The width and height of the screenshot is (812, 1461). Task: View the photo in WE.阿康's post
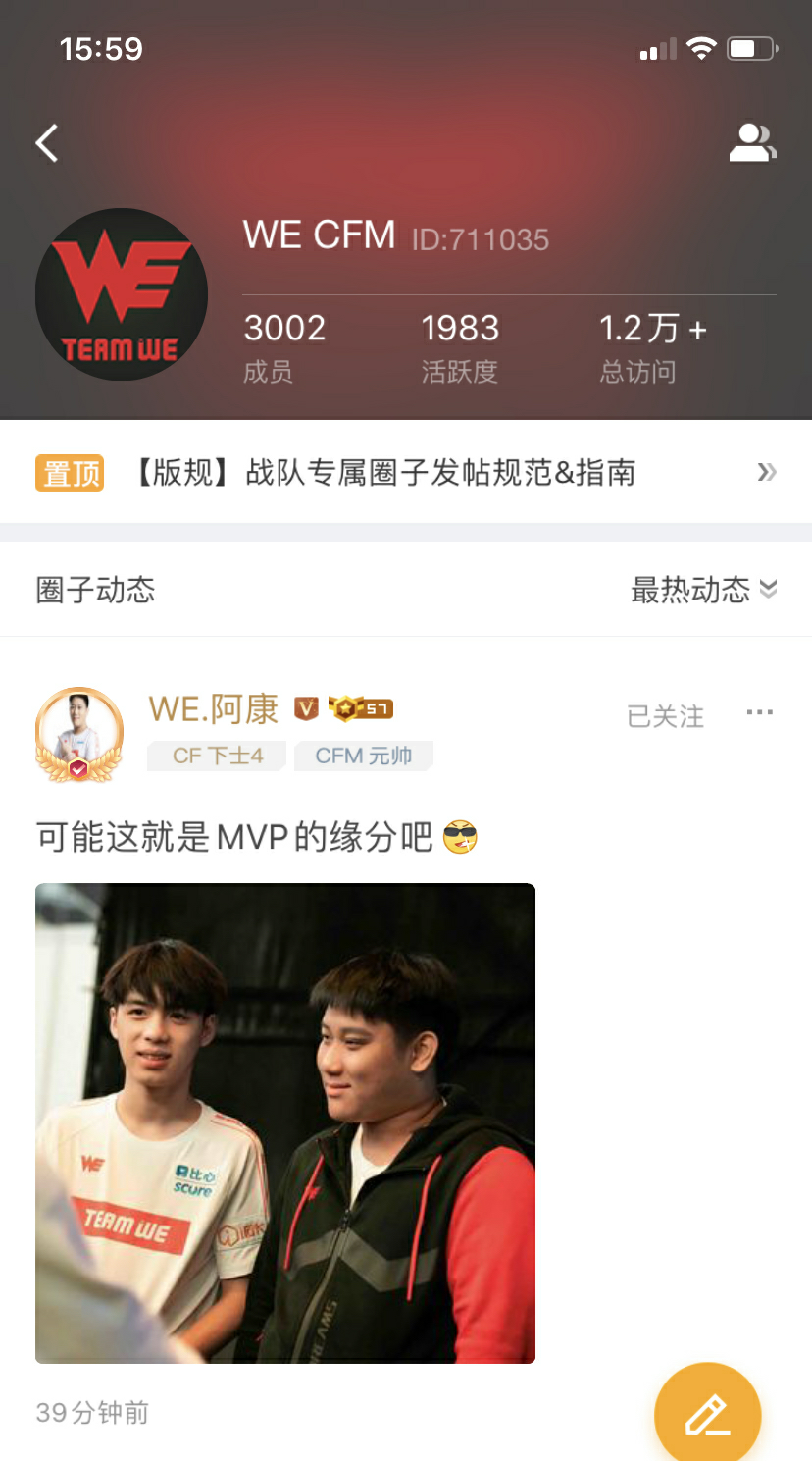(285, 1122)
